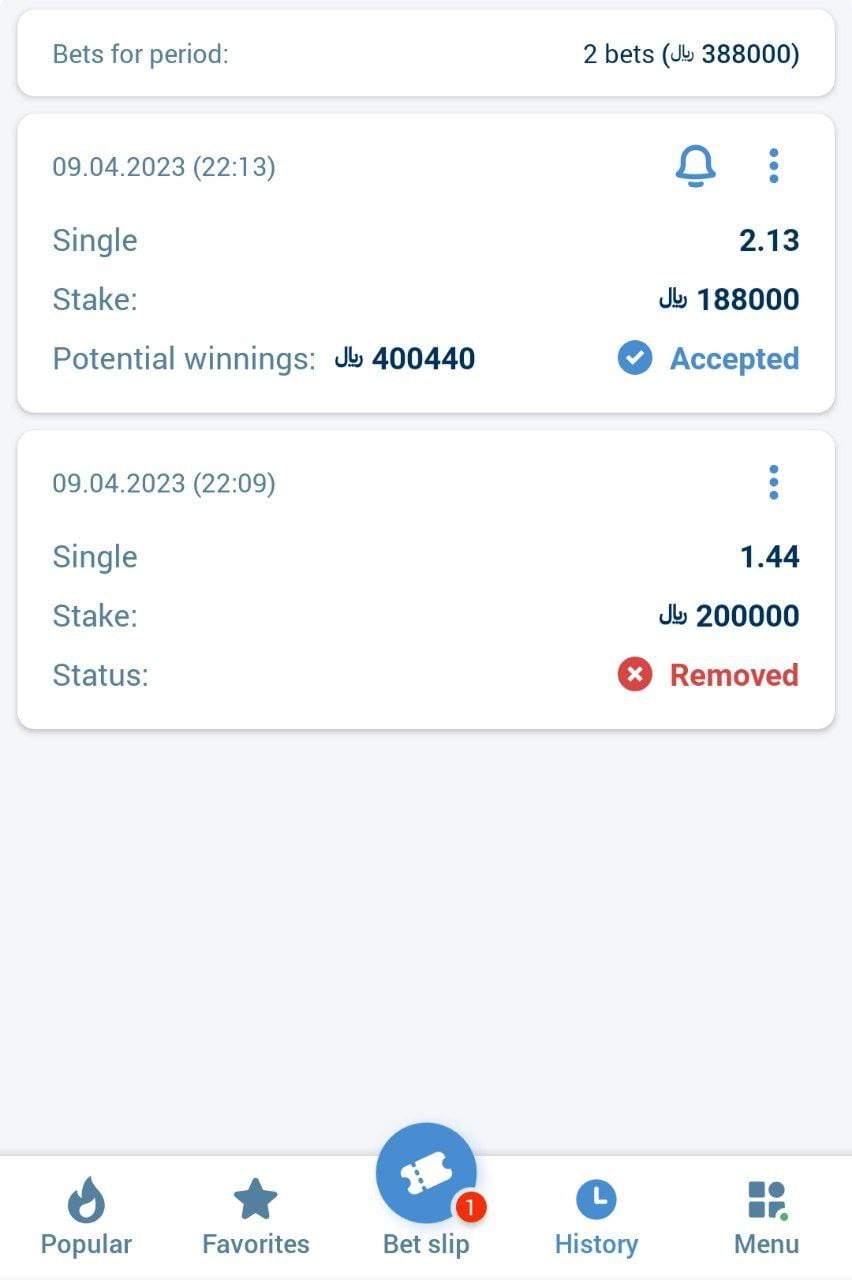Click the Accepted status label
852x1280 pixels.
(x=734, y=358)
